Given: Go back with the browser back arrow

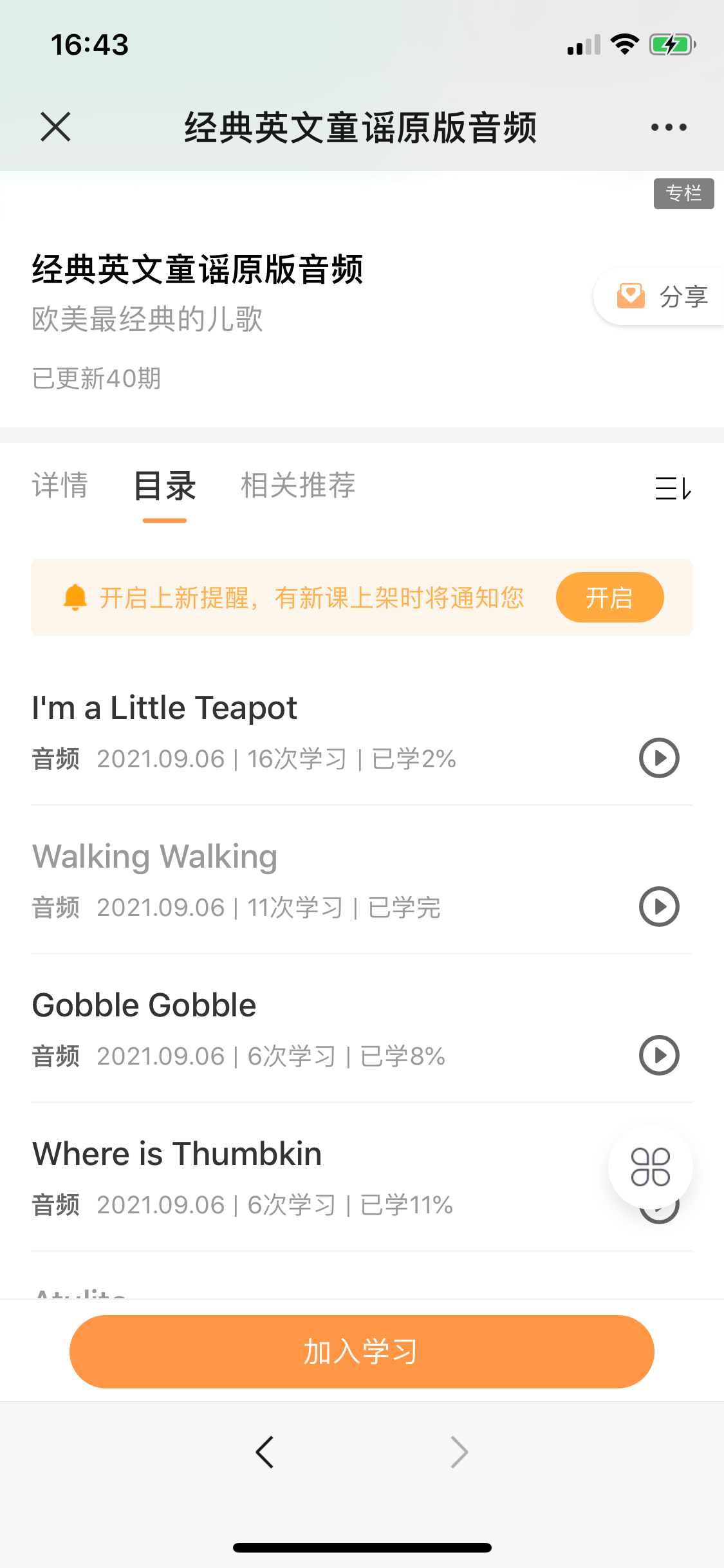Looking at the screenshot, I should tap(265, 1452).
